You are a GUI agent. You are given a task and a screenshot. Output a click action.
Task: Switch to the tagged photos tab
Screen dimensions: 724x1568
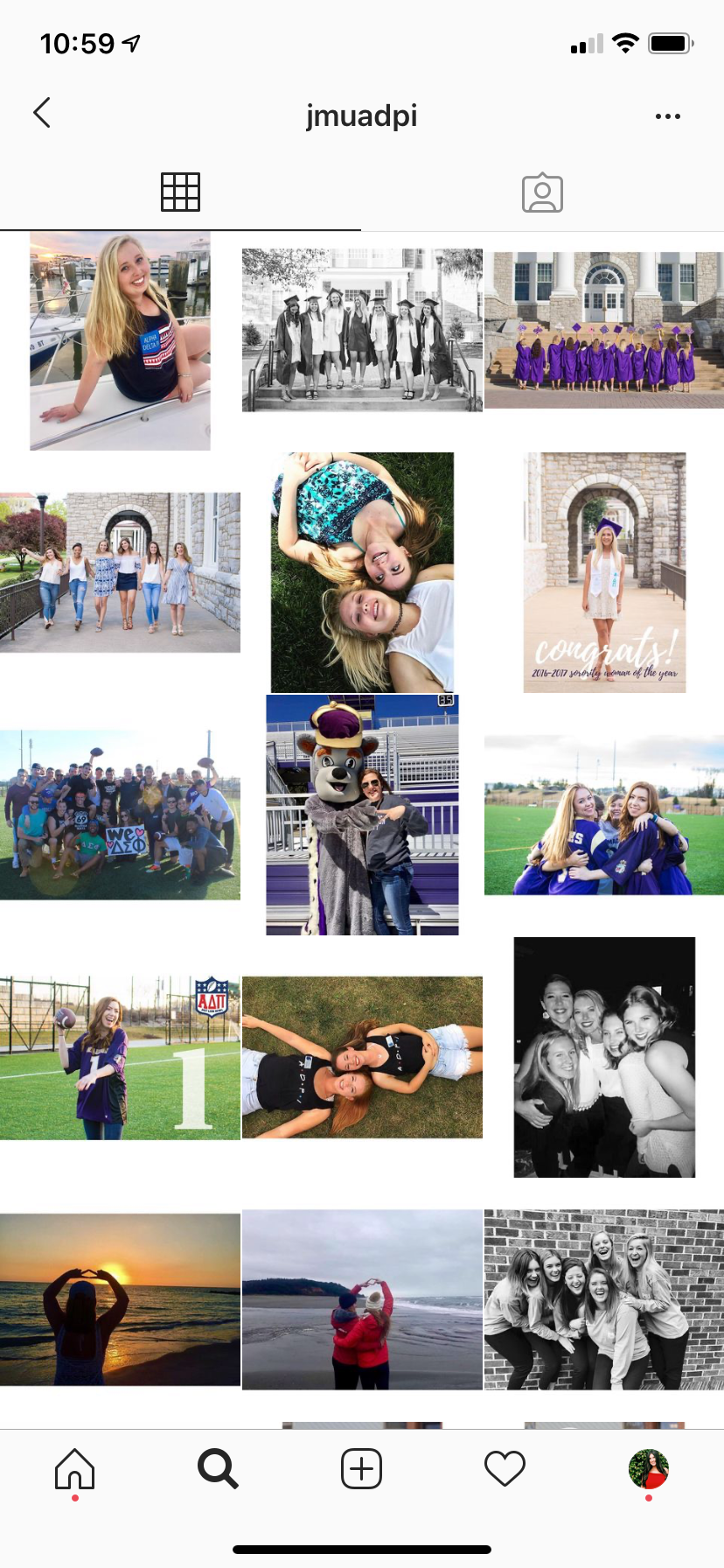coord(542,192)
